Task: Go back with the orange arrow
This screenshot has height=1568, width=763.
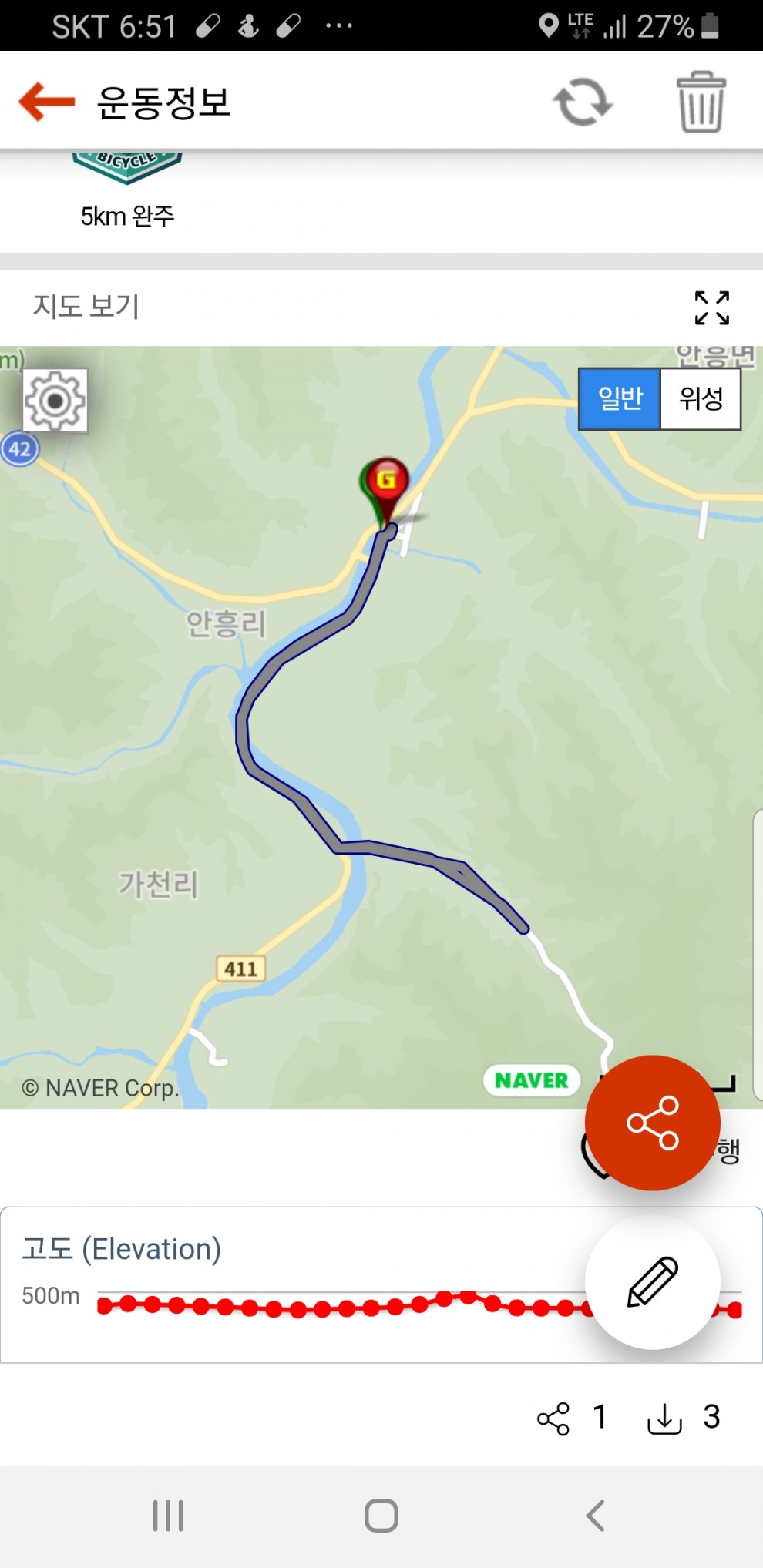Action: (46, 102)
